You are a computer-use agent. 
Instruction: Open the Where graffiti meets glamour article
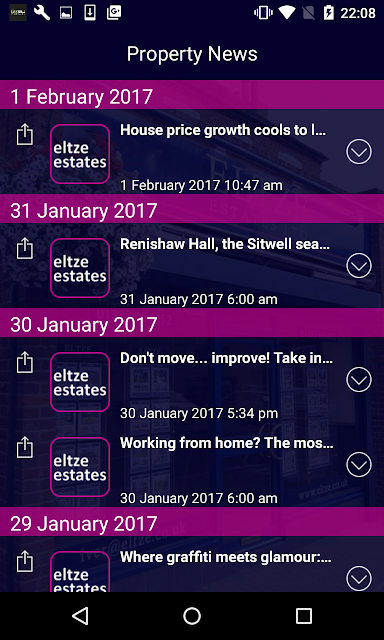click(226, 557)
